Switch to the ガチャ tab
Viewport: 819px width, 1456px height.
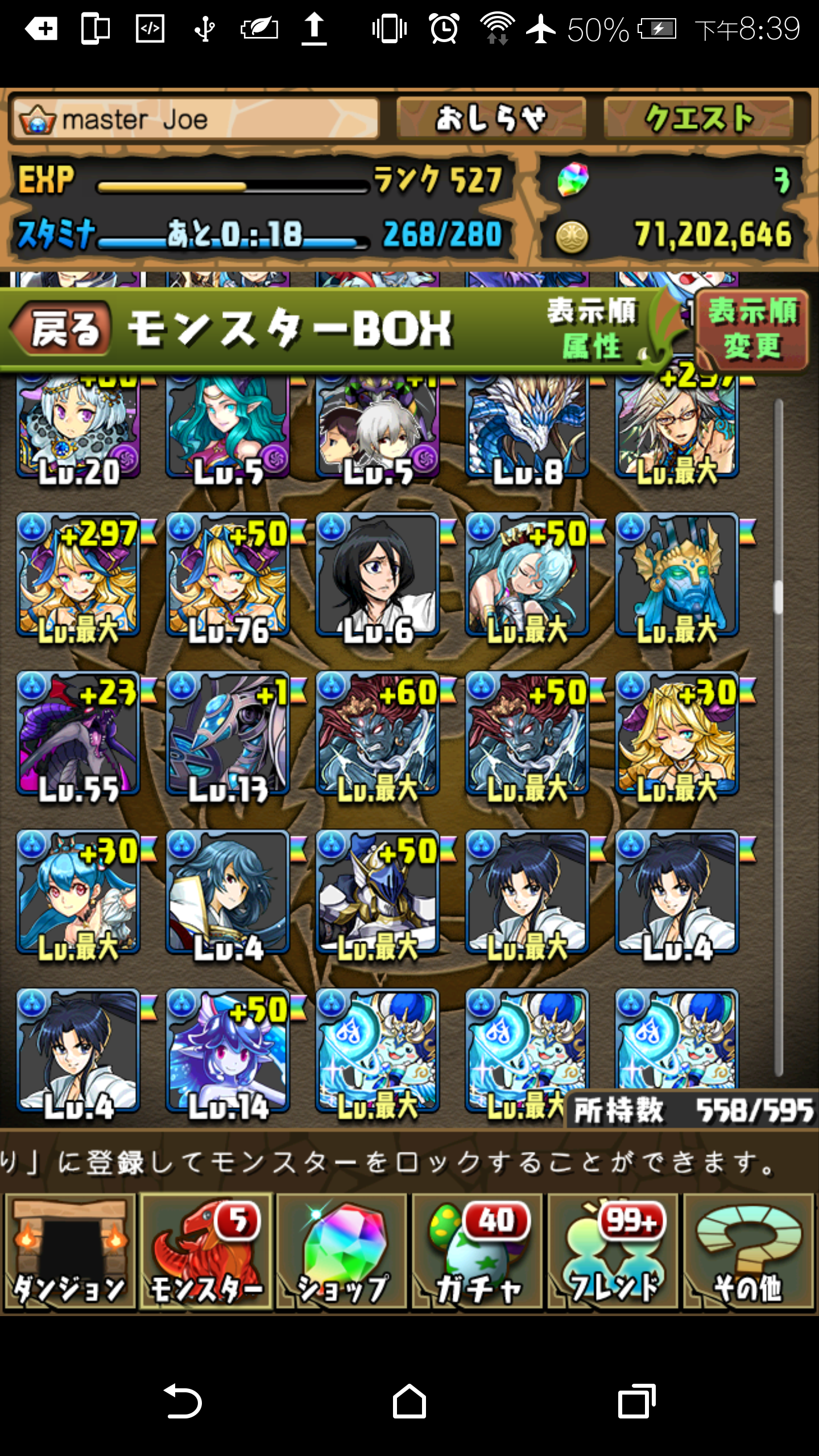478,1252
